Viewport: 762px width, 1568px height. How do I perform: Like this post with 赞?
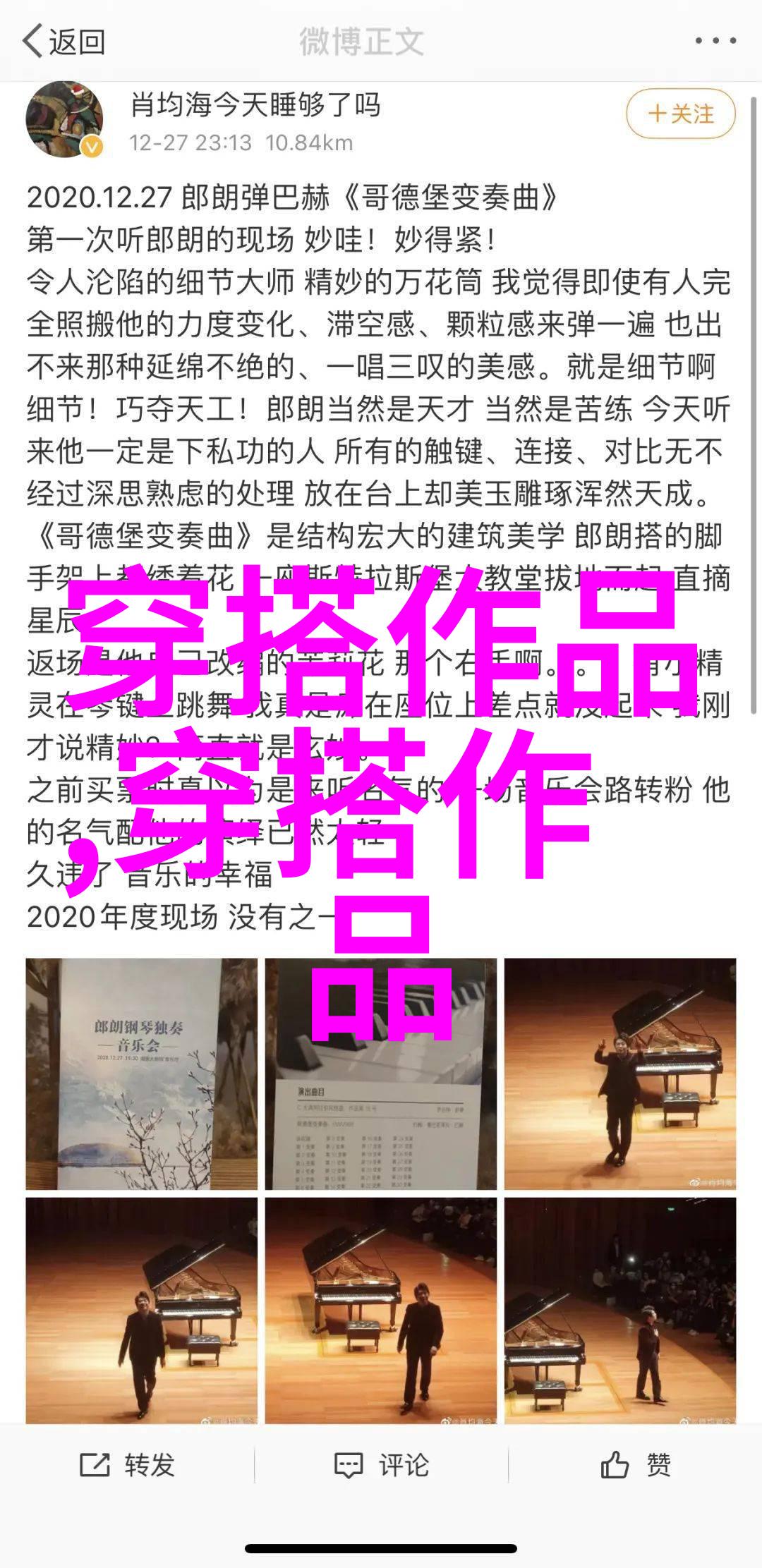pyautogui.click(x=635, y=1465)
